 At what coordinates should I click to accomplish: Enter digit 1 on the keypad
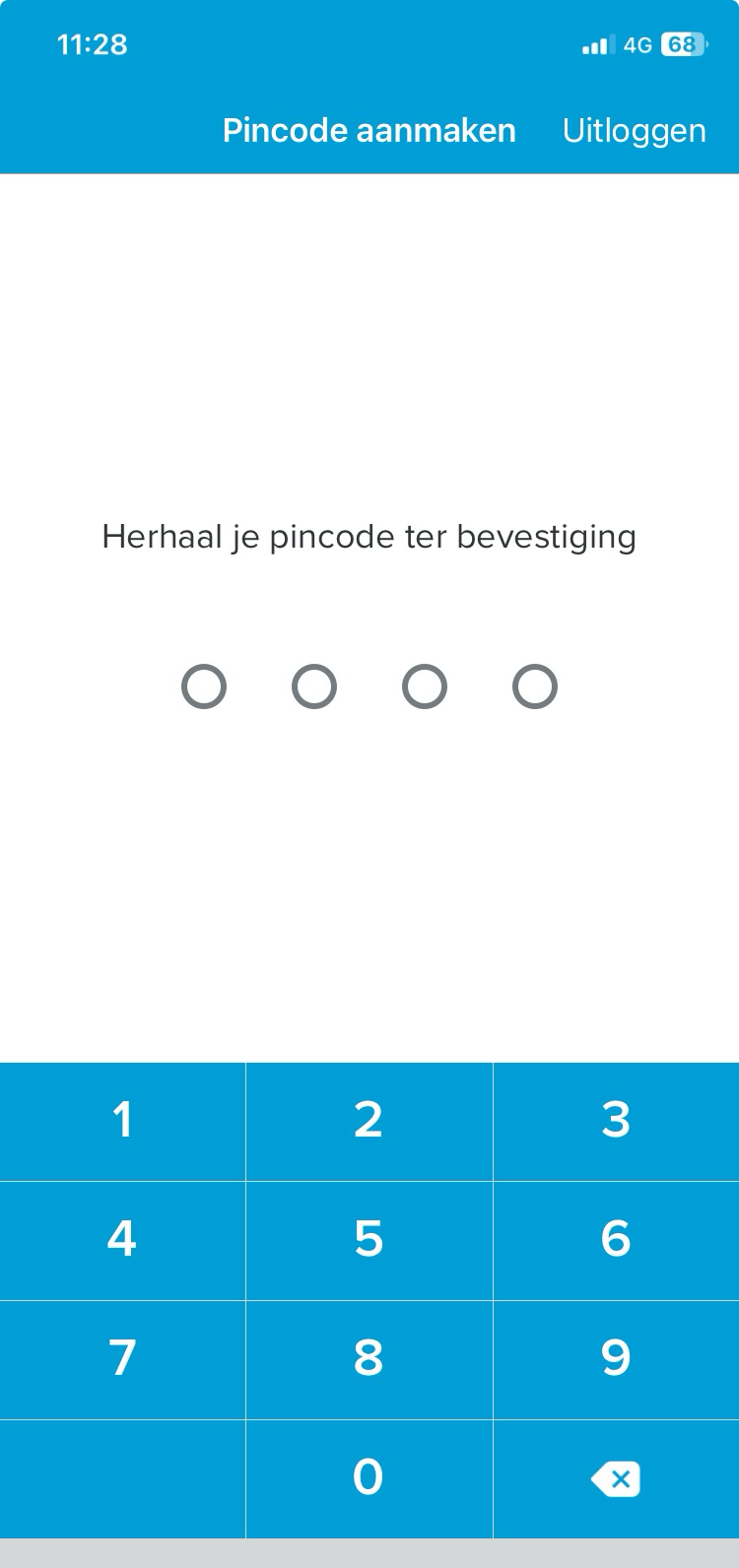pos(122,1121)
